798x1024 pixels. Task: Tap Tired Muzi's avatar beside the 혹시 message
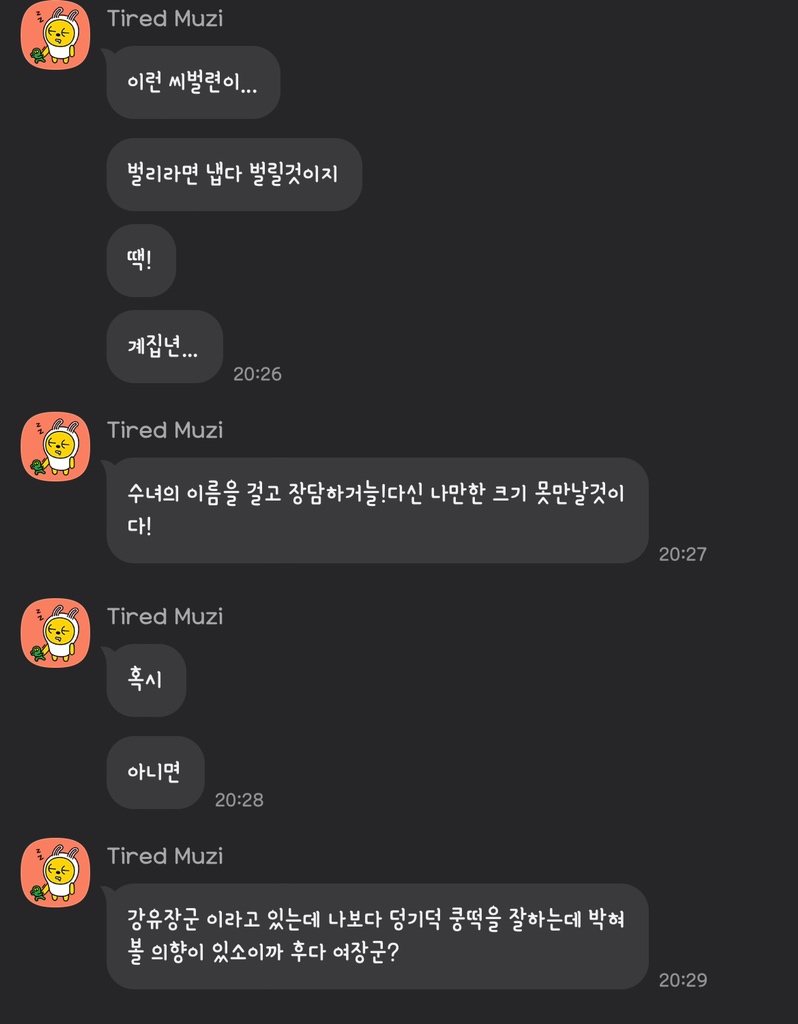(56, 631)
